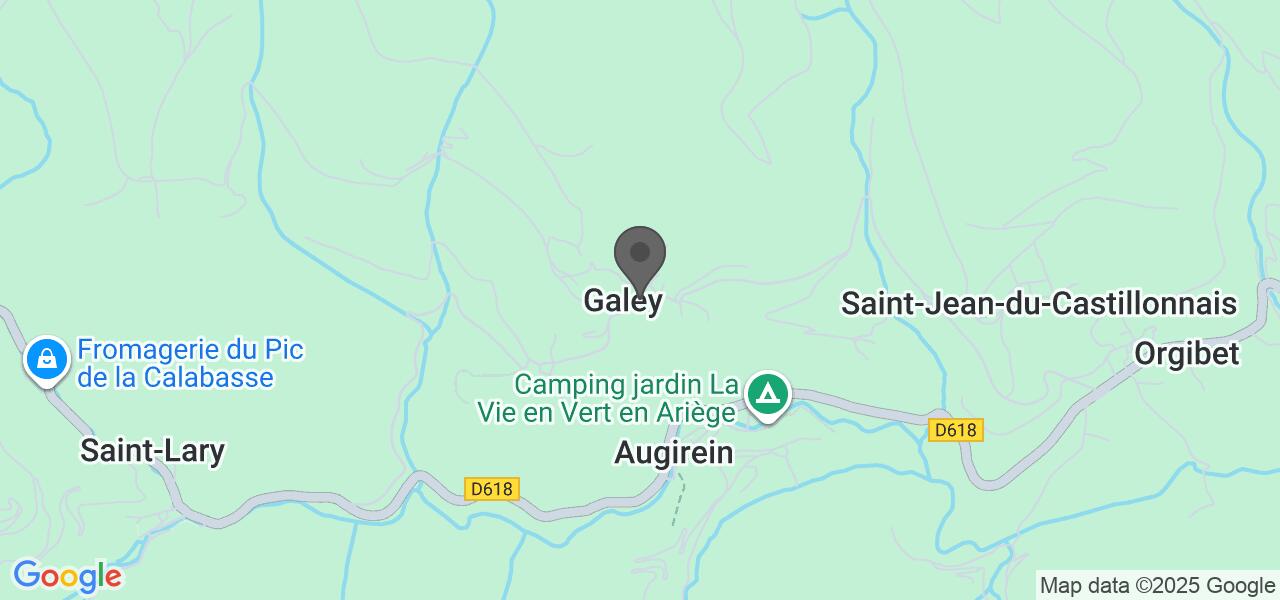Open the Fromagerie du Pic de la Calabasse marker
The width and height of the screenshot is (1280, 600).
coord(47,359)
